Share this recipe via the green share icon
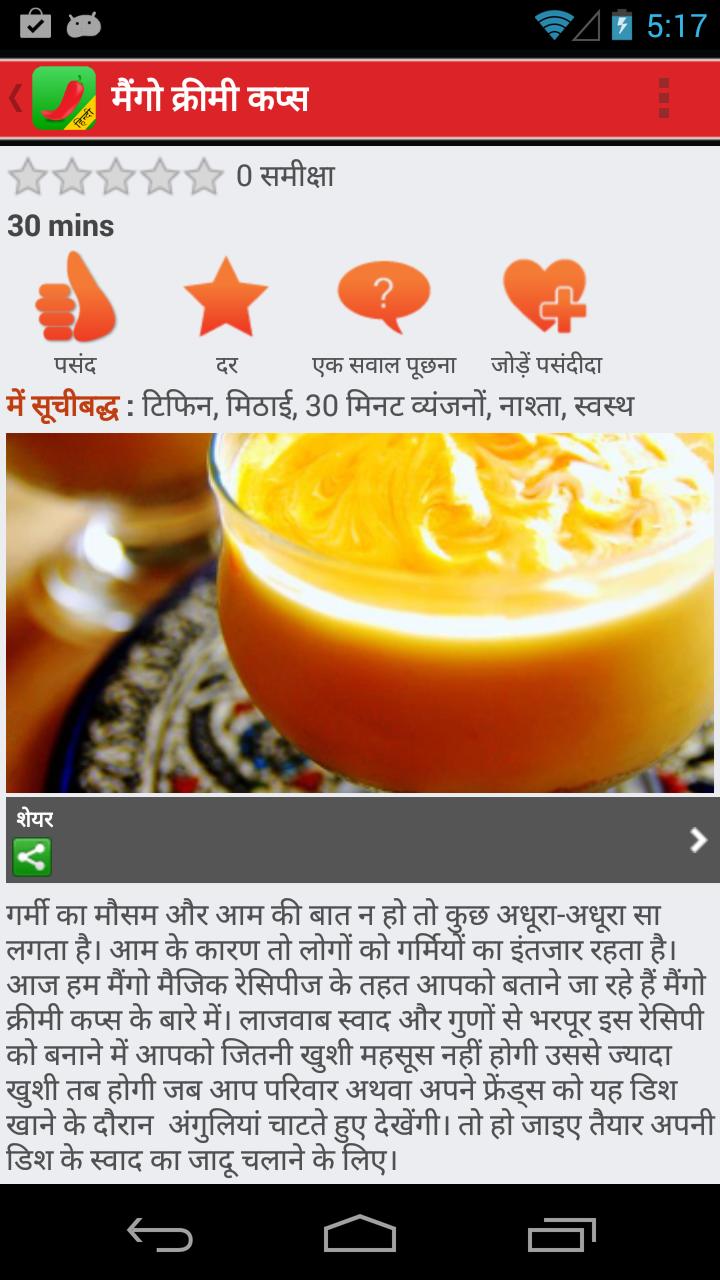Viewport: 720px width, 1280px height. [x=32, y=857]
